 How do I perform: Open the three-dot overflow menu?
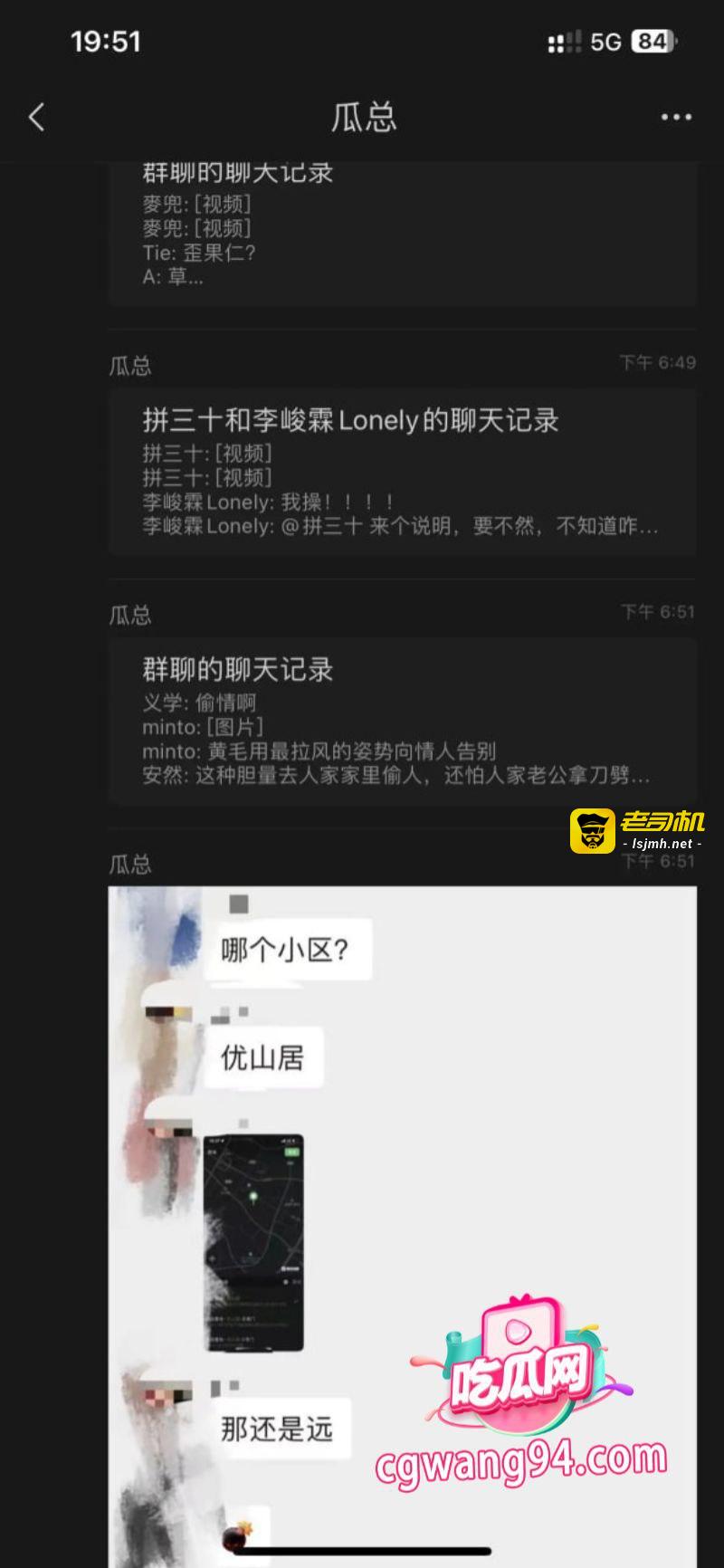pyautogui.click(x=676, y=117)
